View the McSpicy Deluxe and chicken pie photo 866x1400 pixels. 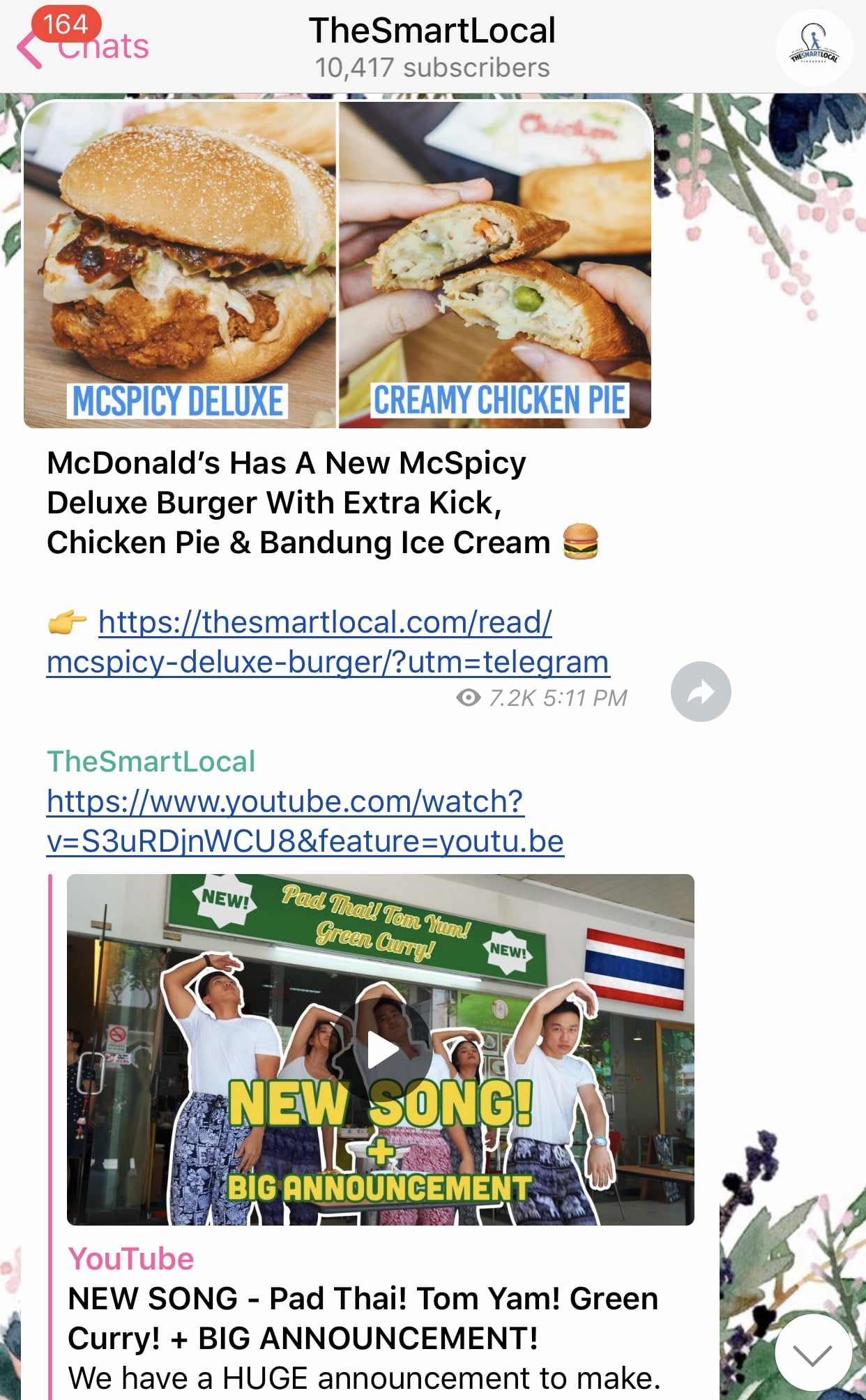pos(337,264)
